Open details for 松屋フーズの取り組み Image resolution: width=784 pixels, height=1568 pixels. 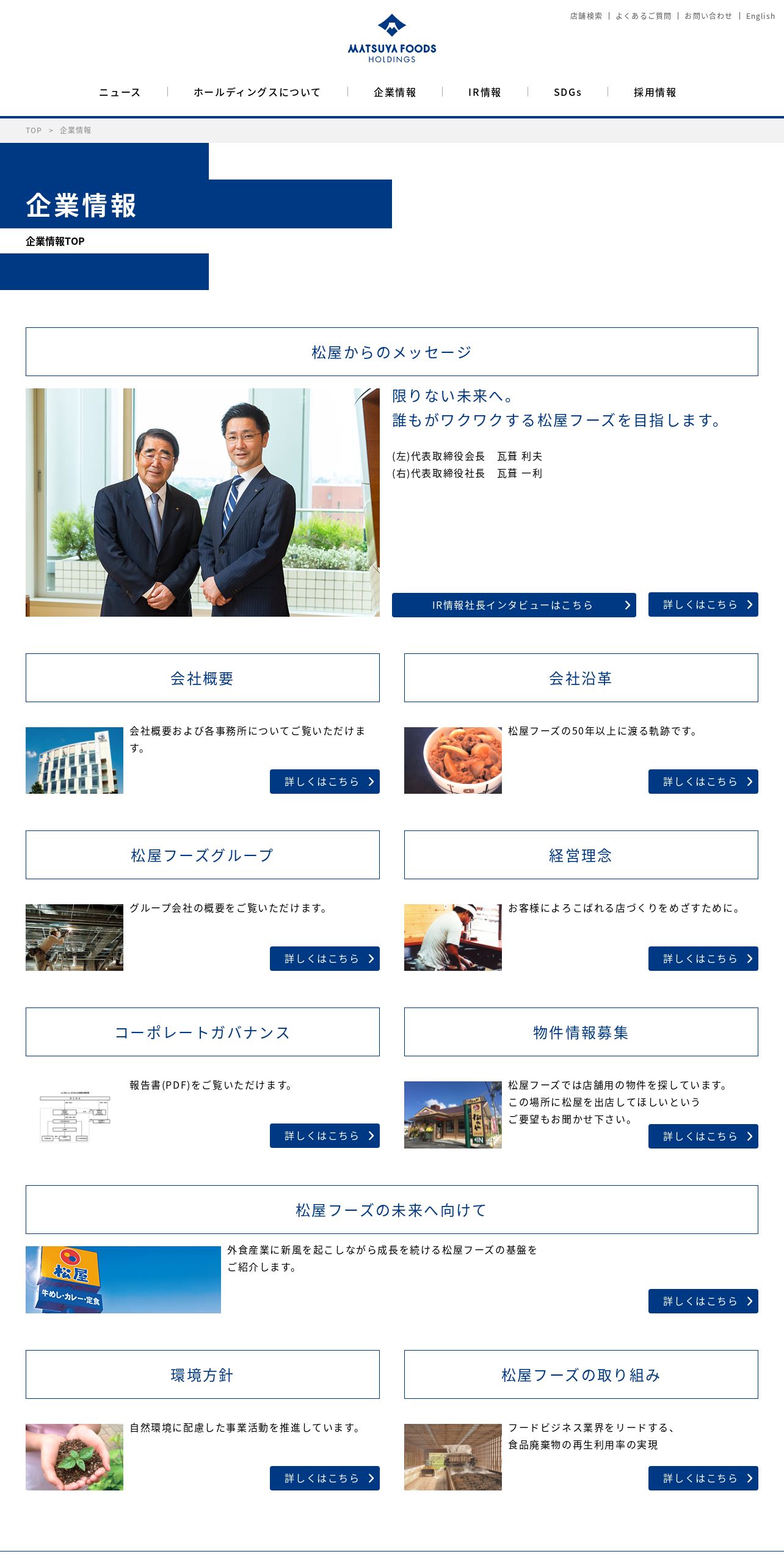click(703, 1478)
